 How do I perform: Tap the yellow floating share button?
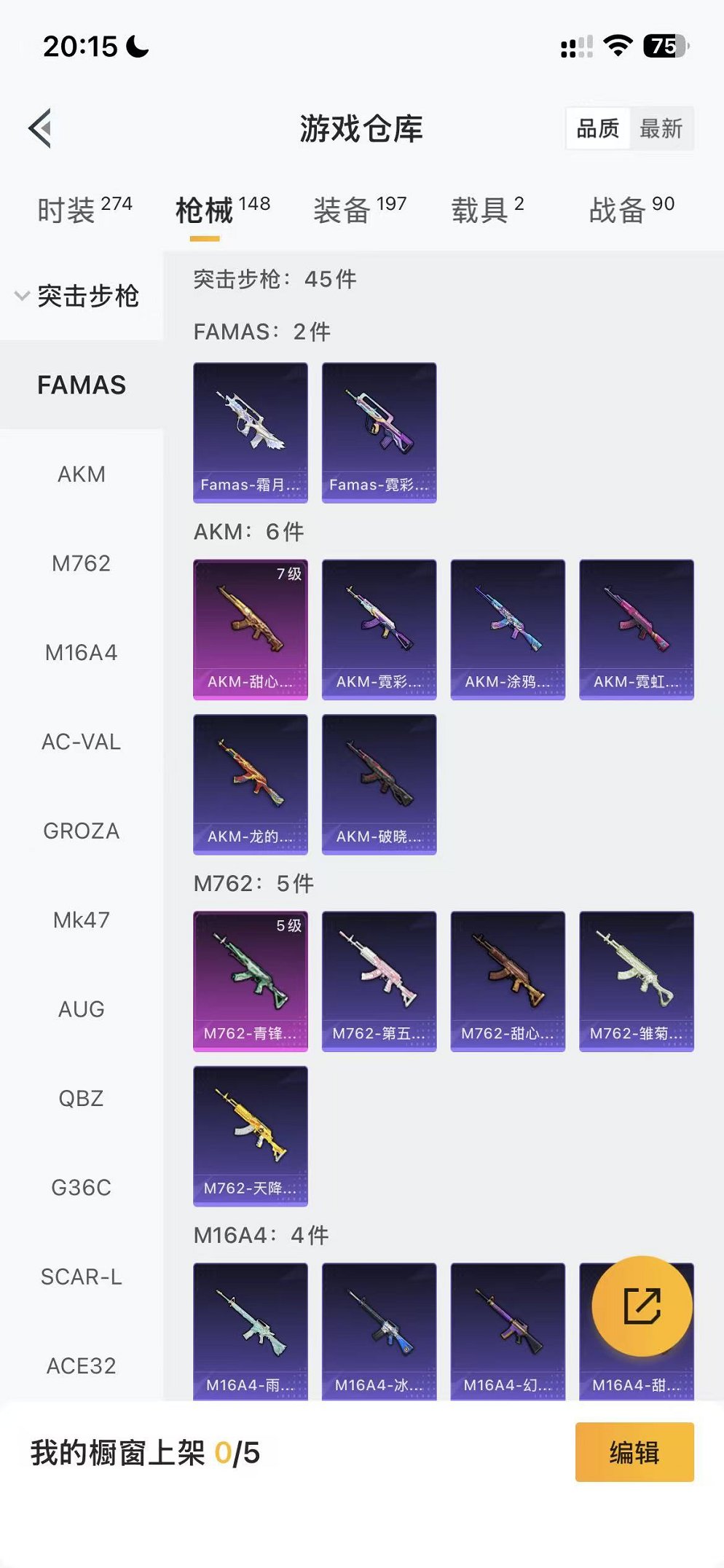pyautogui.click(x=642, y=1306)
